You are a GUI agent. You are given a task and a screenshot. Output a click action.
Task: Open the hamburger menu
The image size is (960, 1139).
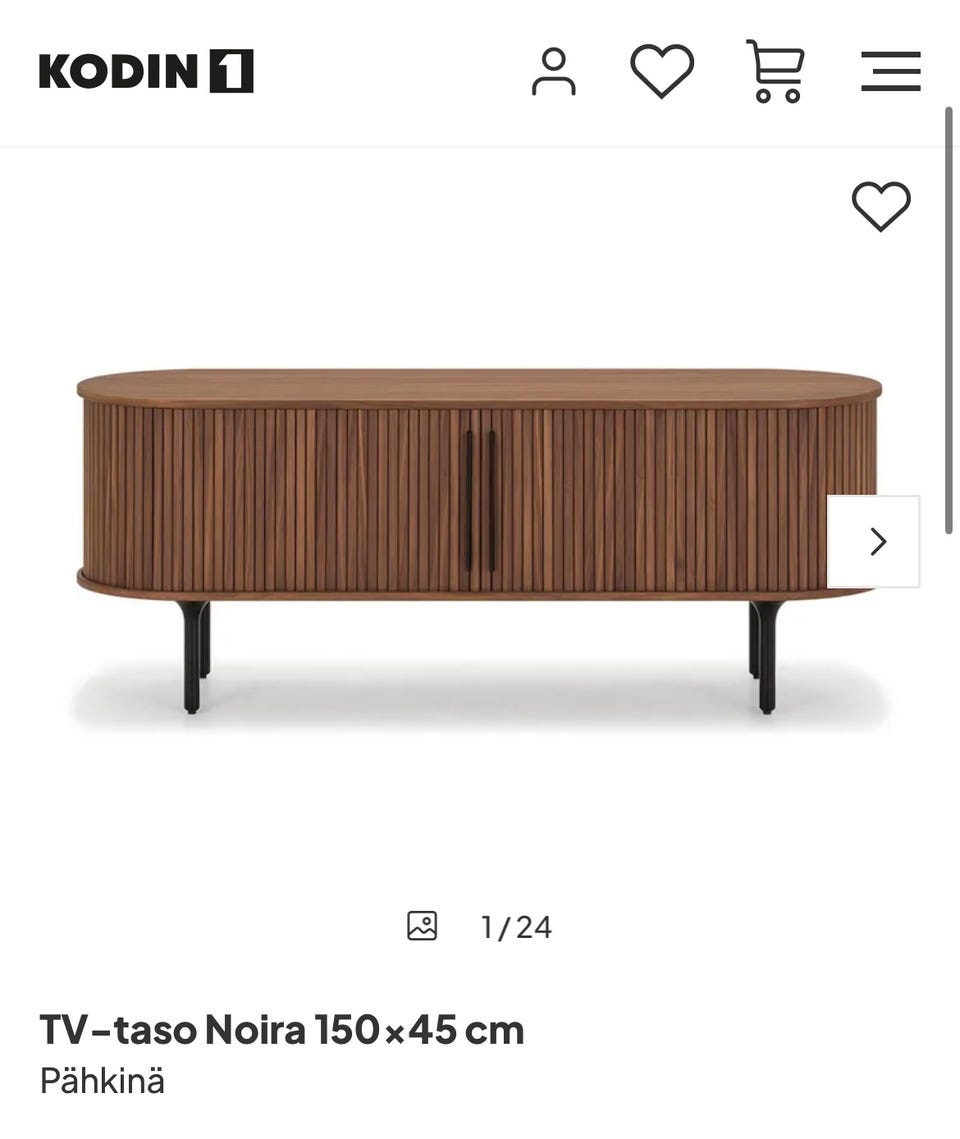pos(890,71)
